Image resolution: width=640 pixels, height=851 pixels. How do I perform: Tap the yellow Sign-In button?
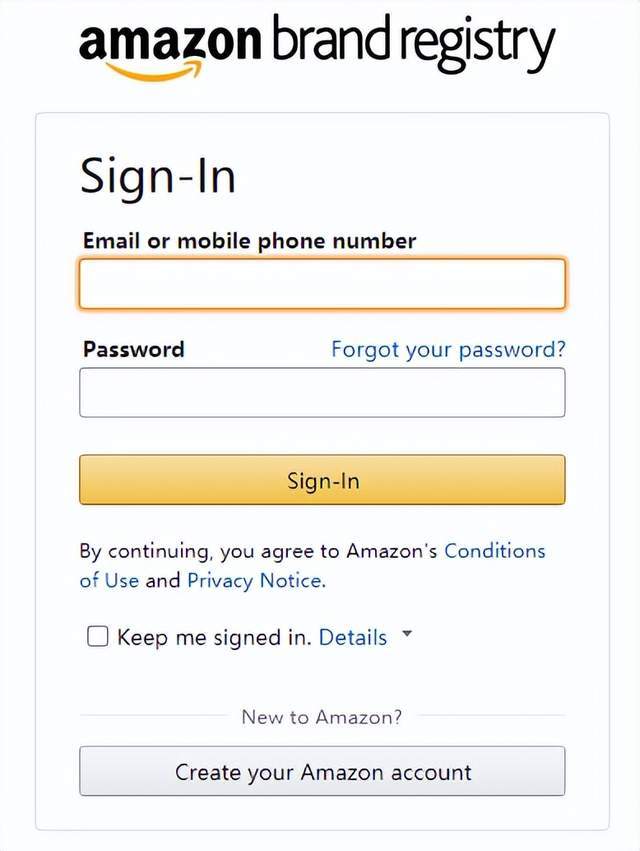tap(322, 480)
